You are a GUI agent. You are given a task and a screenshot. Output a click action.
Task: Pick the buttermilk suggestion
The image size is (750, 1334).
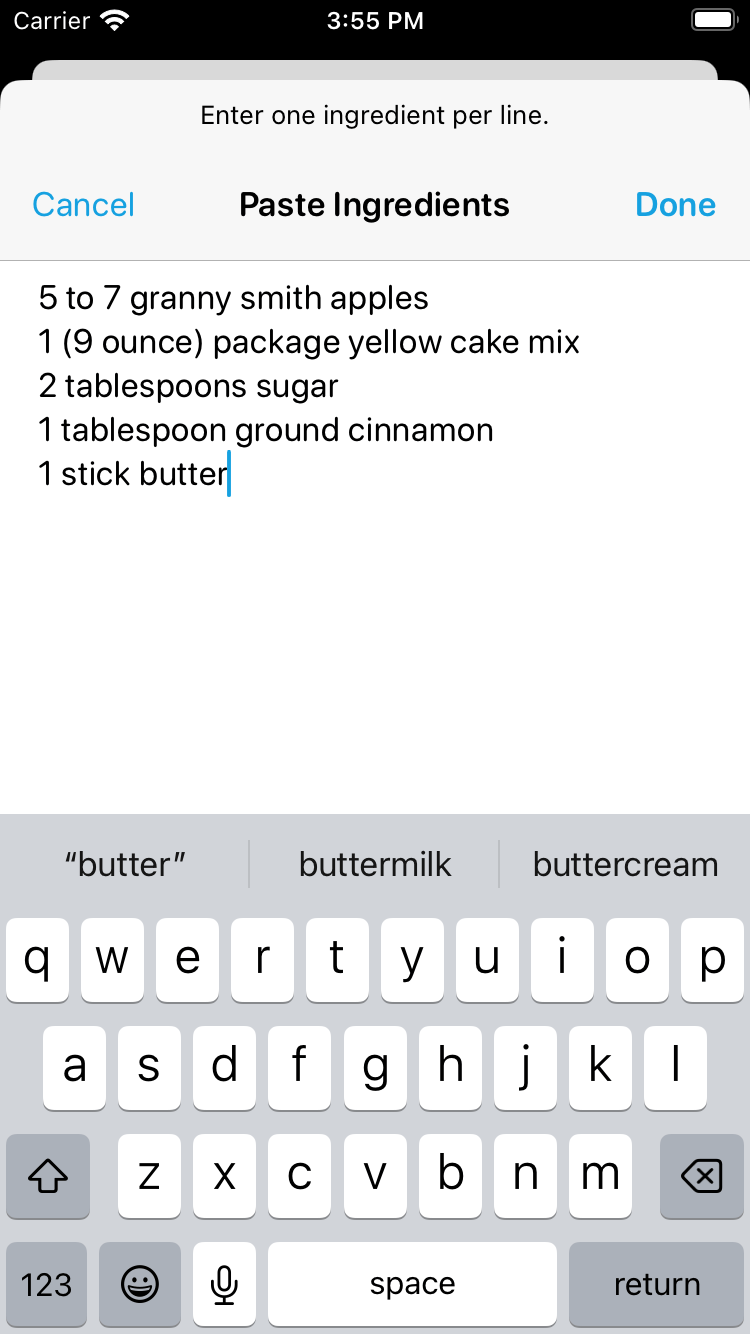pos(375,864)
